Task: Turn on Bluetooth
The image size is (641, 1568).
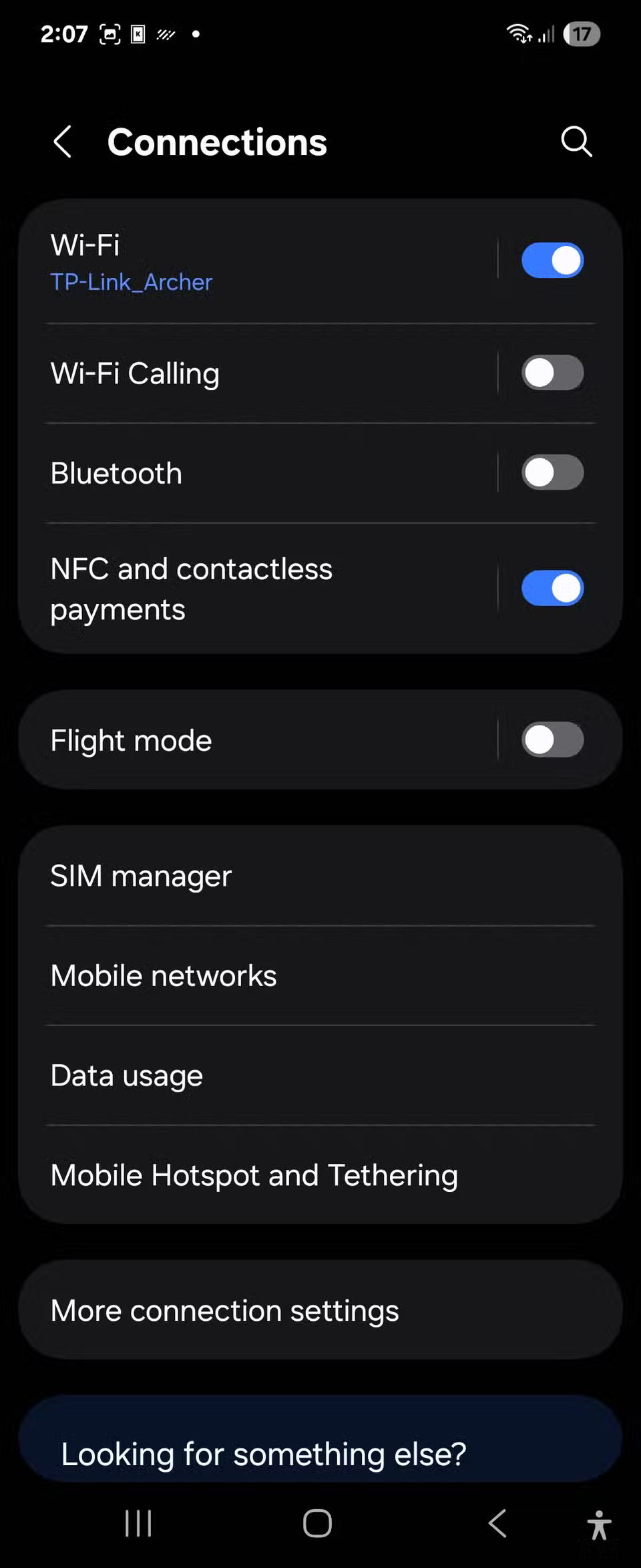Action: click(552, 472)
